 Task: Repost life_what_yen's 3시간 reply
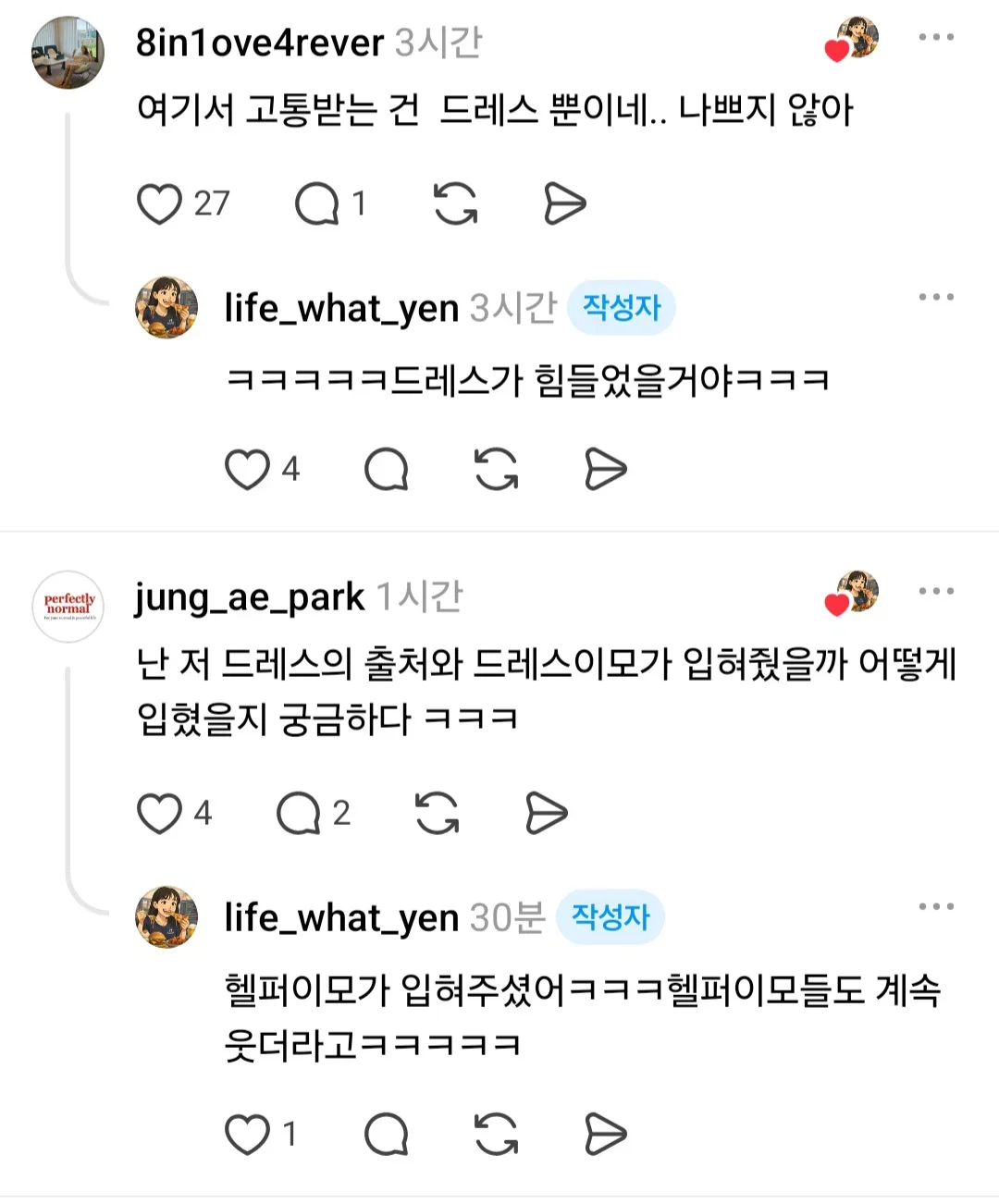(x=496, y=469)
